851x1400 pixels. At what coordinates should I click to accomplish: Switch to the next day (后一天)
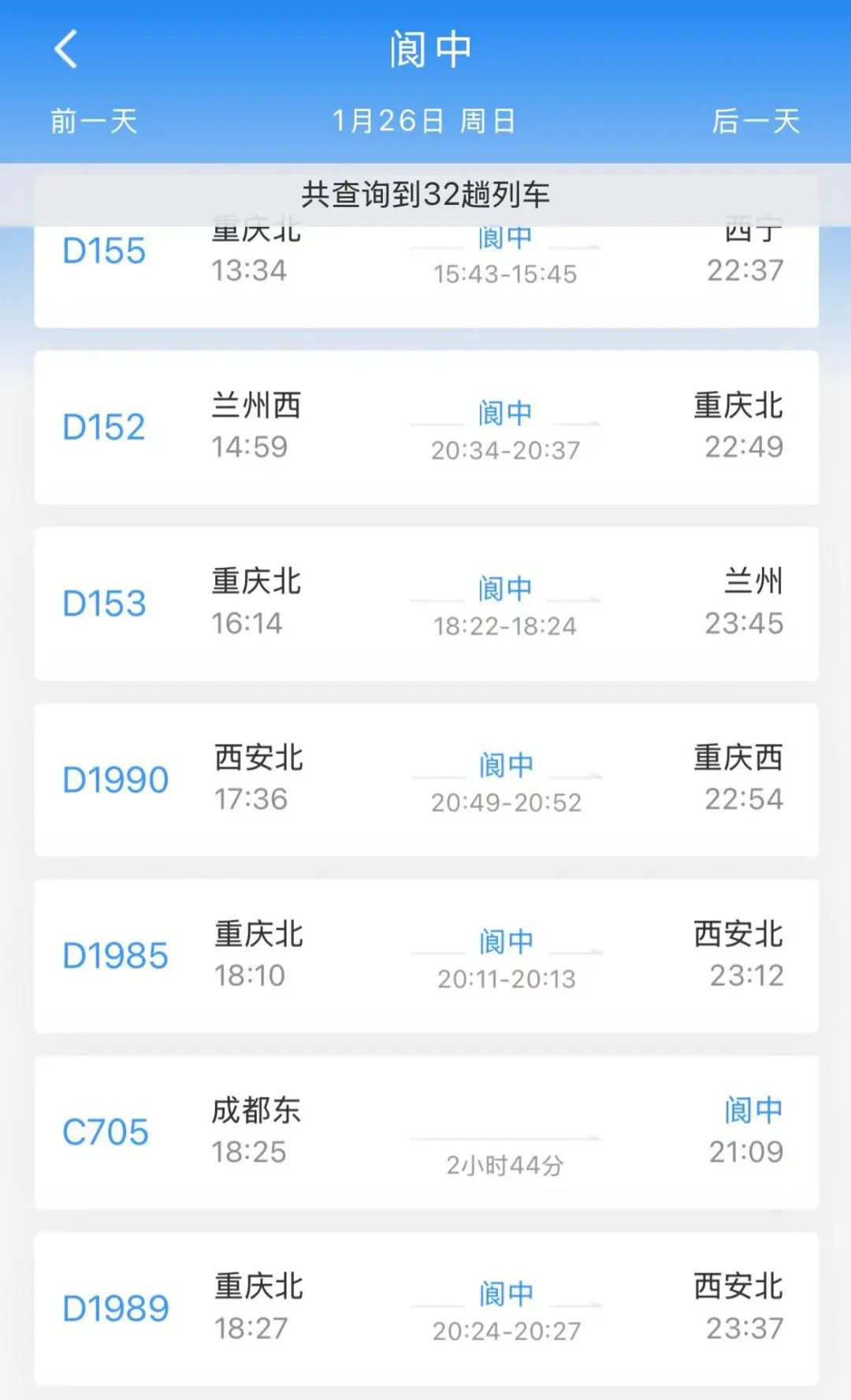pos(756,121)
